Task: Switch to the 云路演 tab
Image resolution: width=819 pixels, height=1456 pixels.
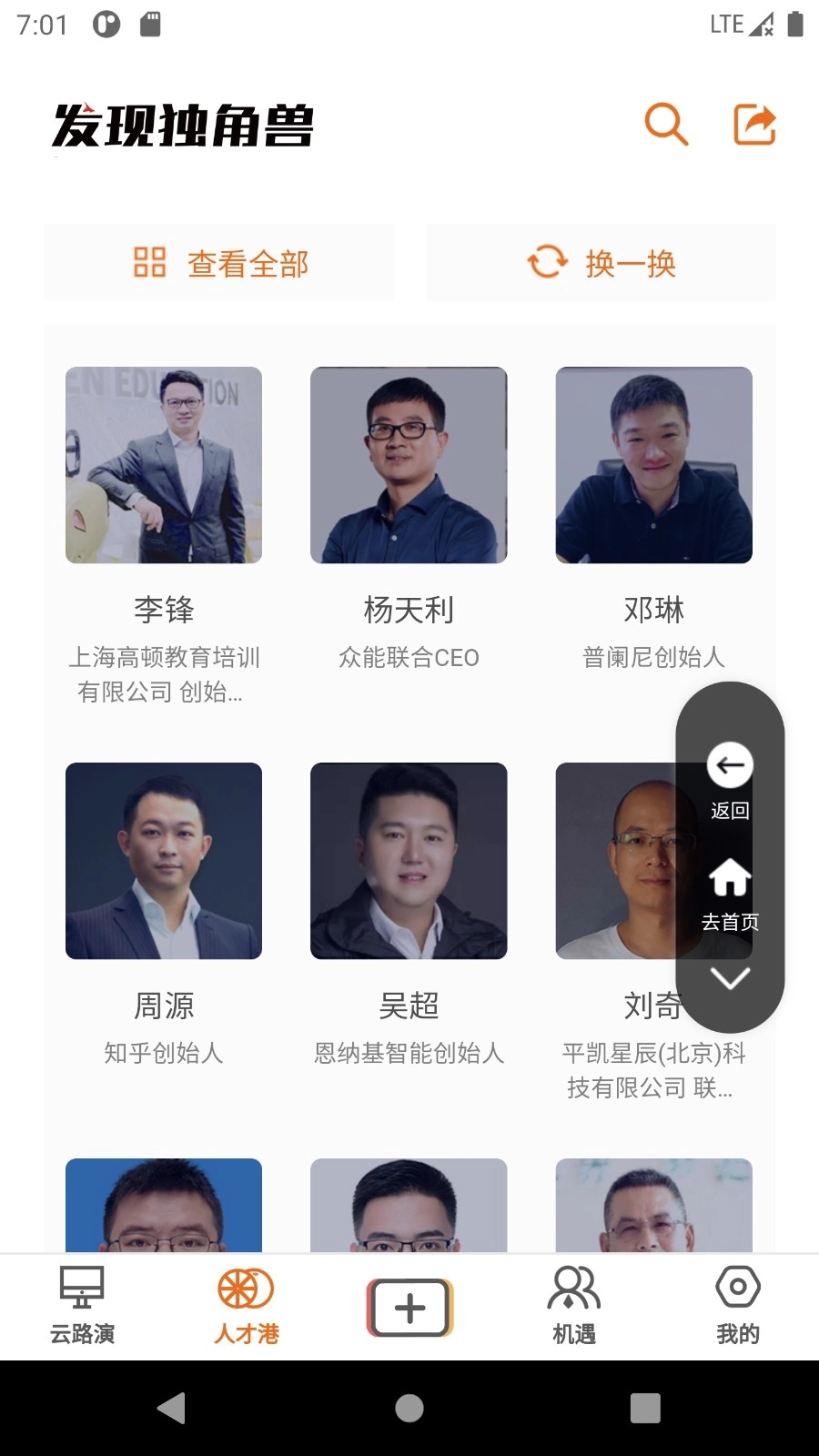Action: (x=81, y=1306)
